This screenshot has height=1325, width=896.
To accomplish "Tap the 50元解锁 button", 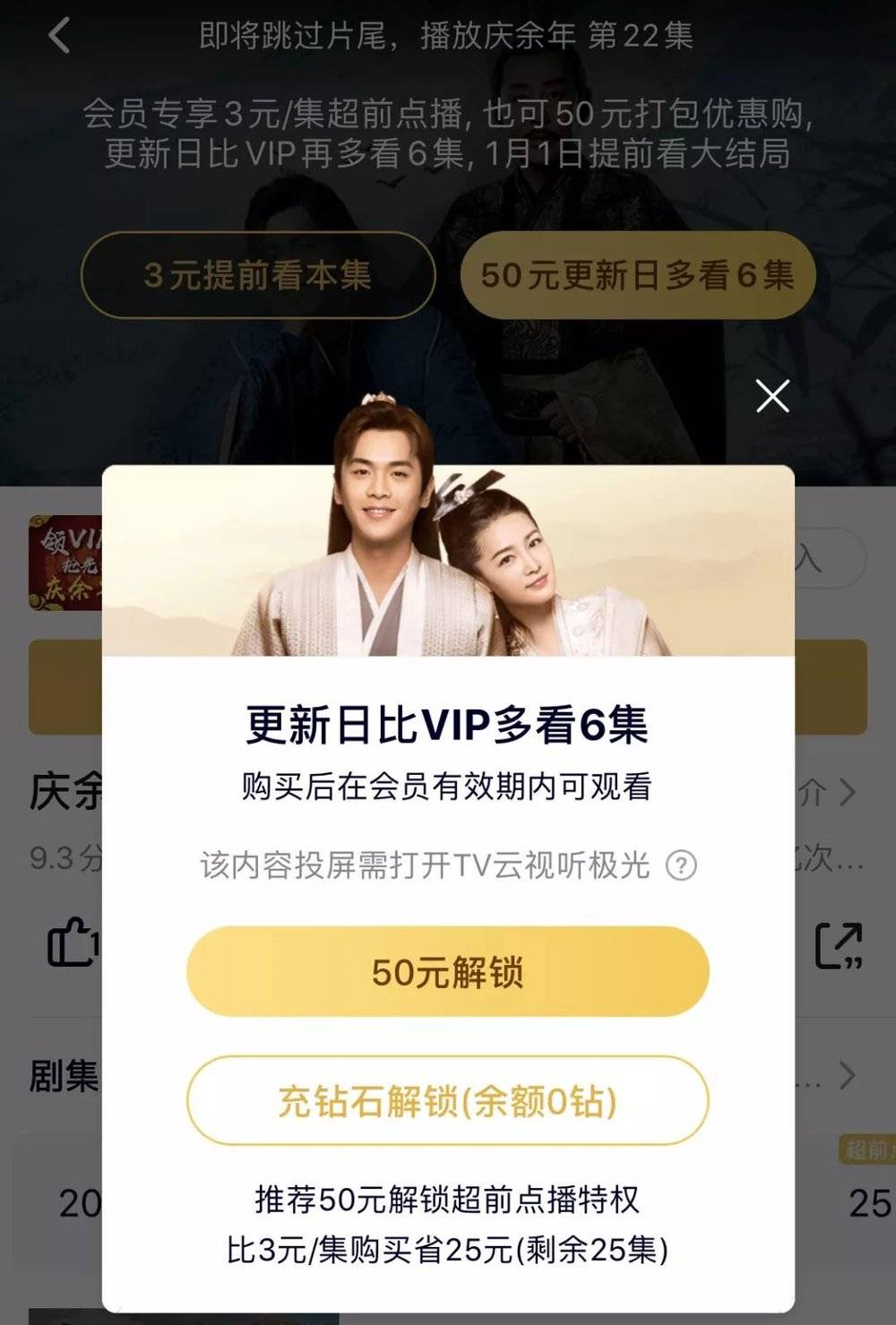I will tap(448, 972).
